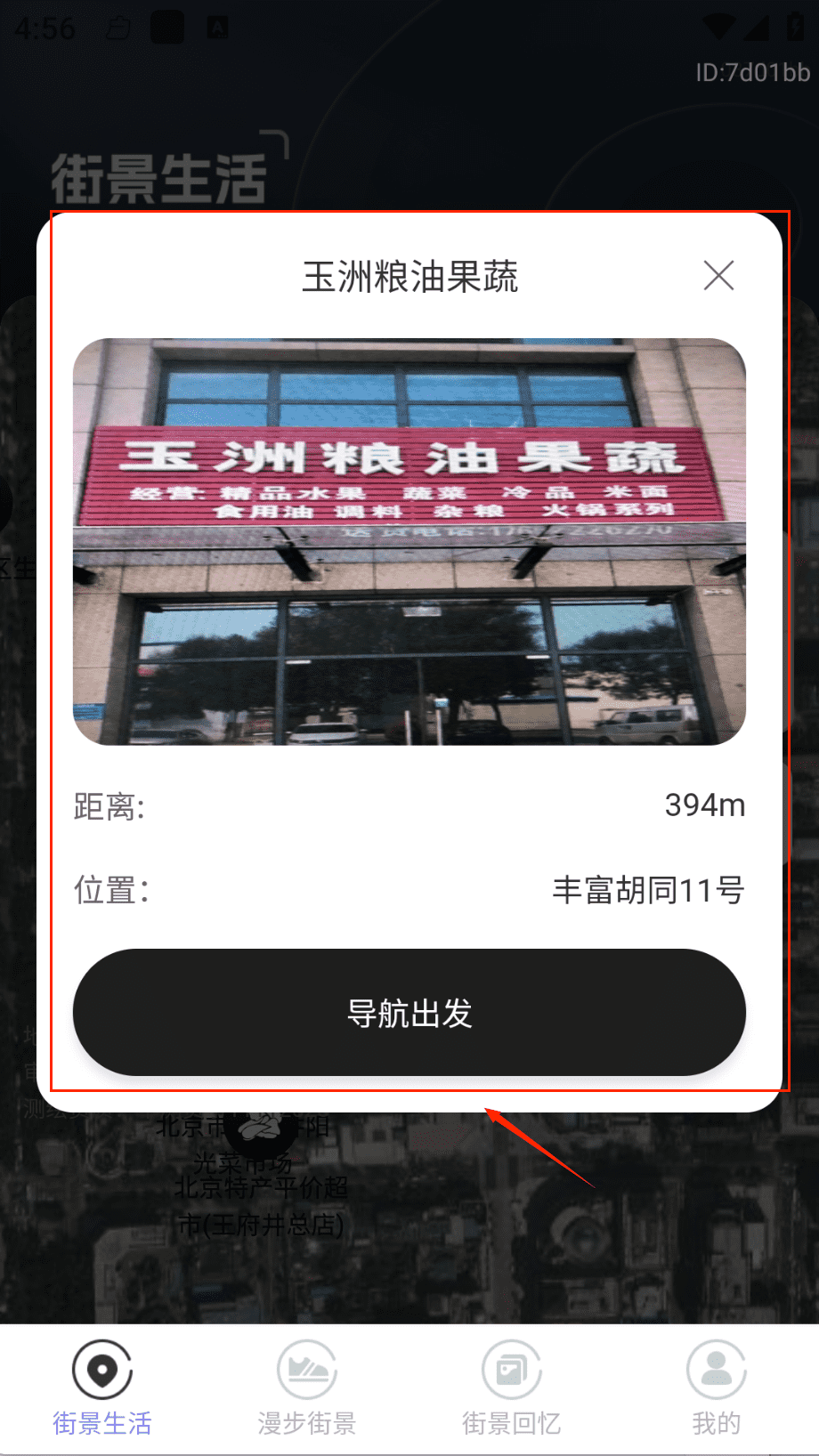Screen dimensions: 819x1456
Task: Close the 玉洲粮油果蔬 popup
Action: [718, 276]
